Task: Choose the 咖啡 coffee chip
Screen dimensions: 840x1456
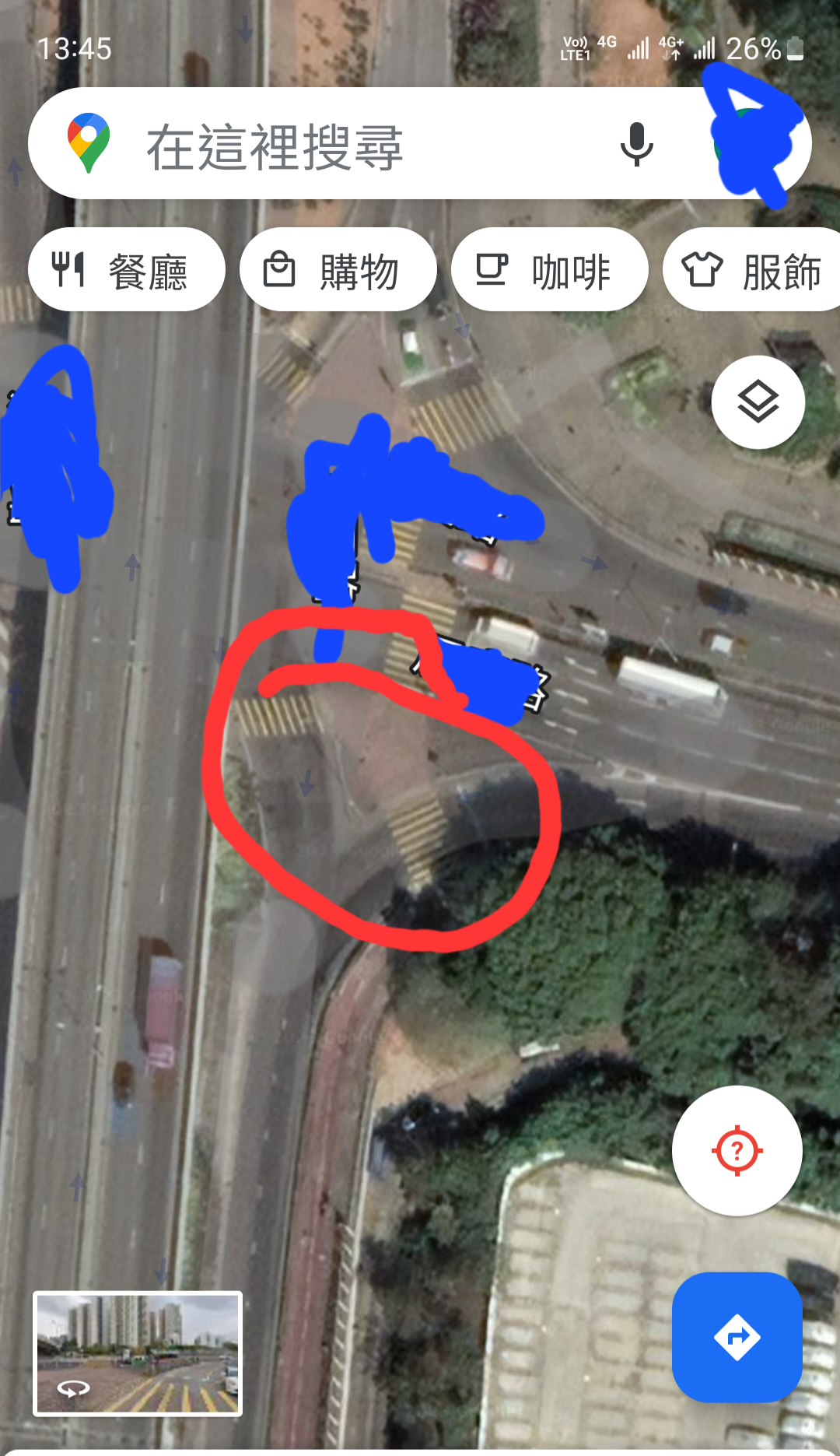Action: tap(550, 270)
